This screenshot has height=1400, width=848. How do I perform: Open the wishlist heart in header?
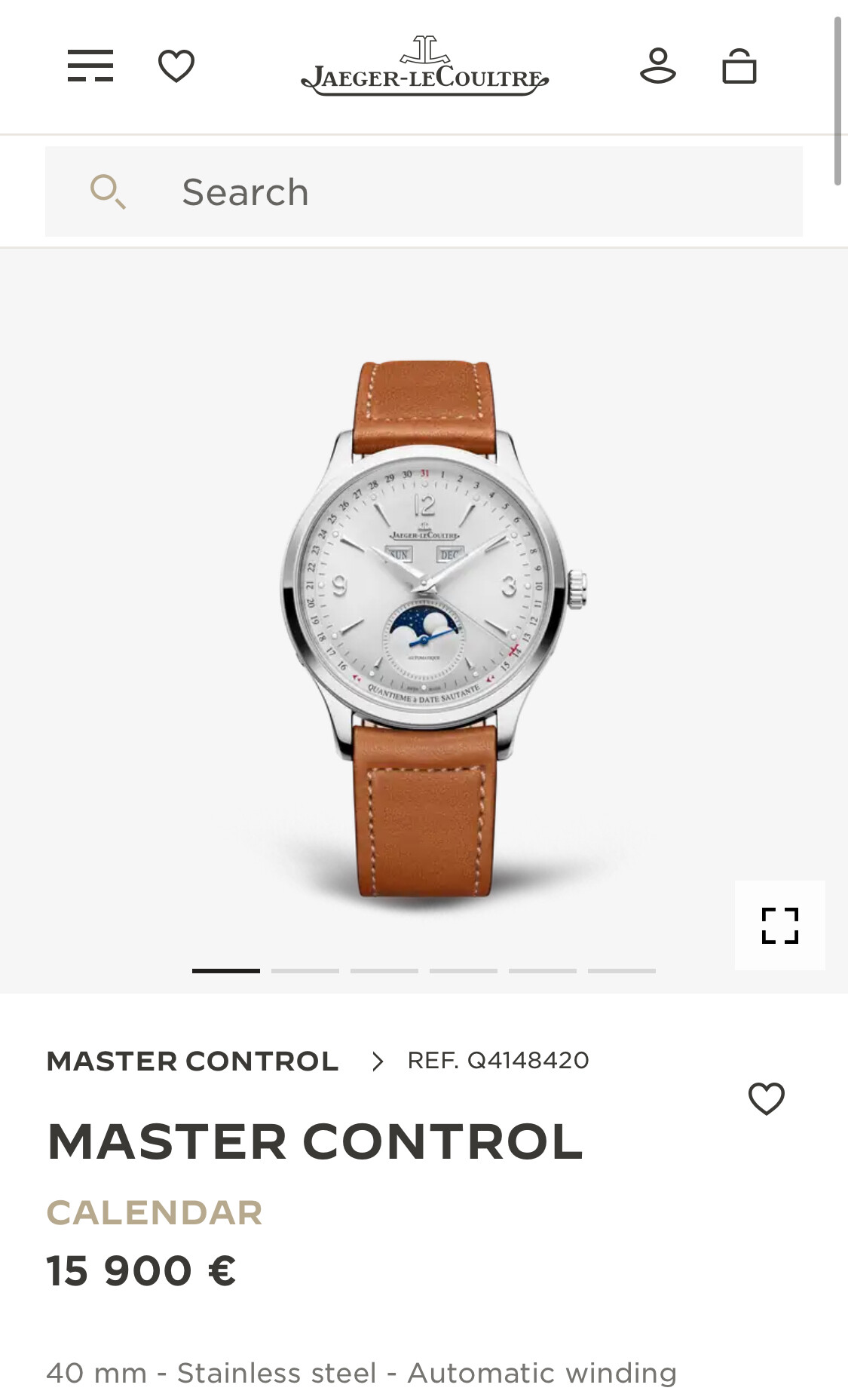click(x=176, y=66)
